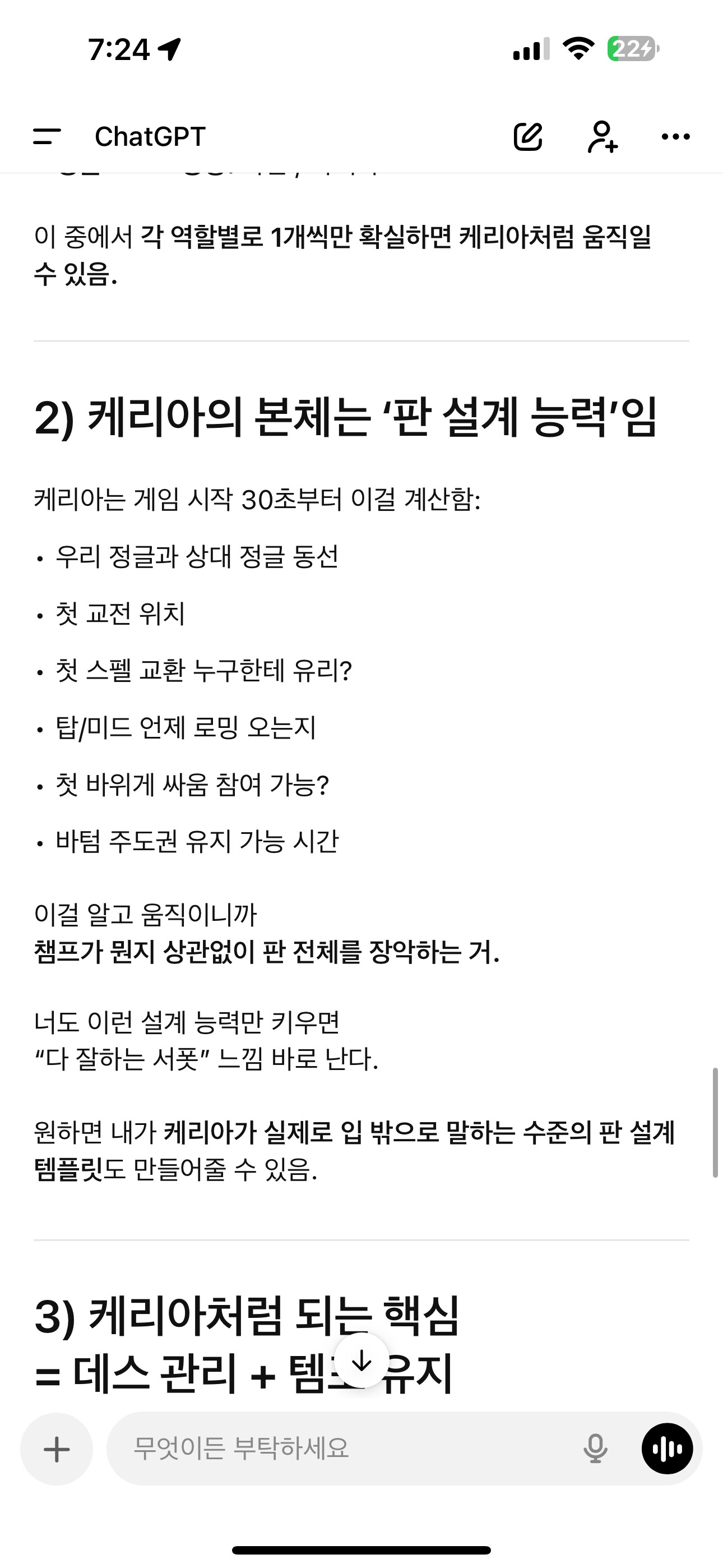Open the sidebar menu
The image size is (723, 1568).
[47, 136]
